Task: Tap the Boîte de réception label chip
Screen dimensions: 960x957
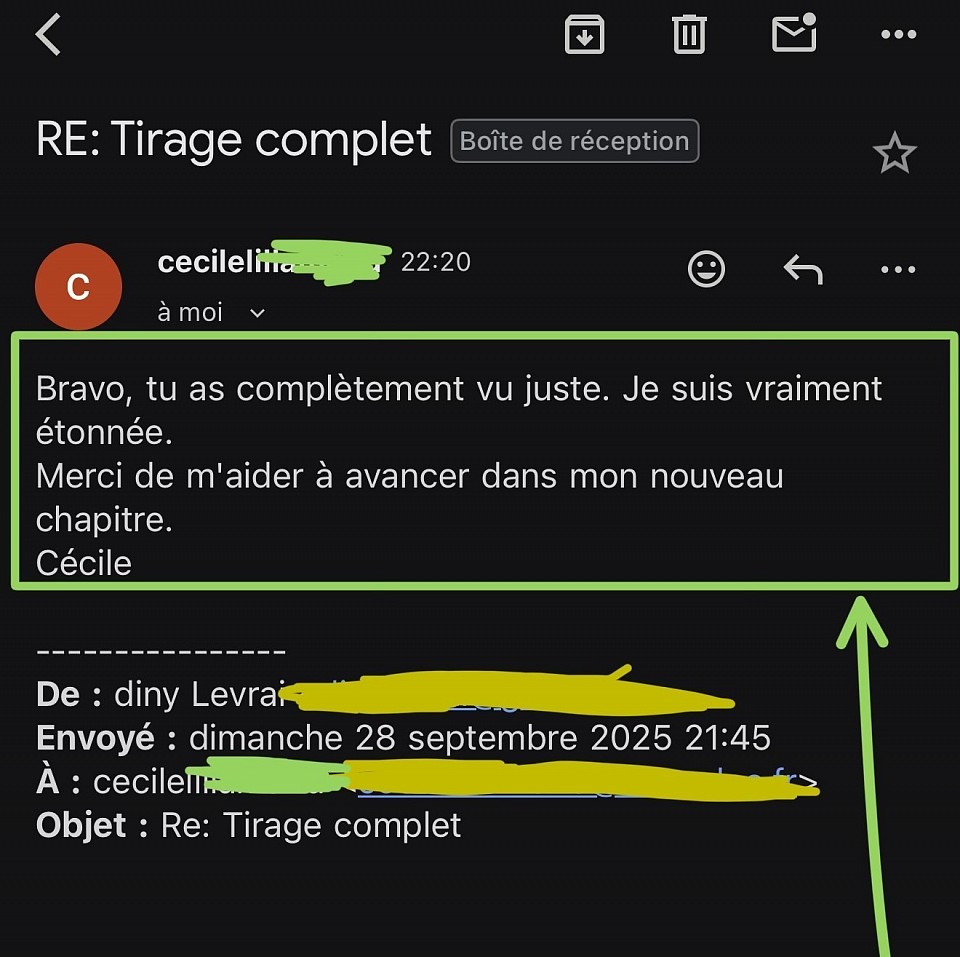Action: [x=575, y=141]
